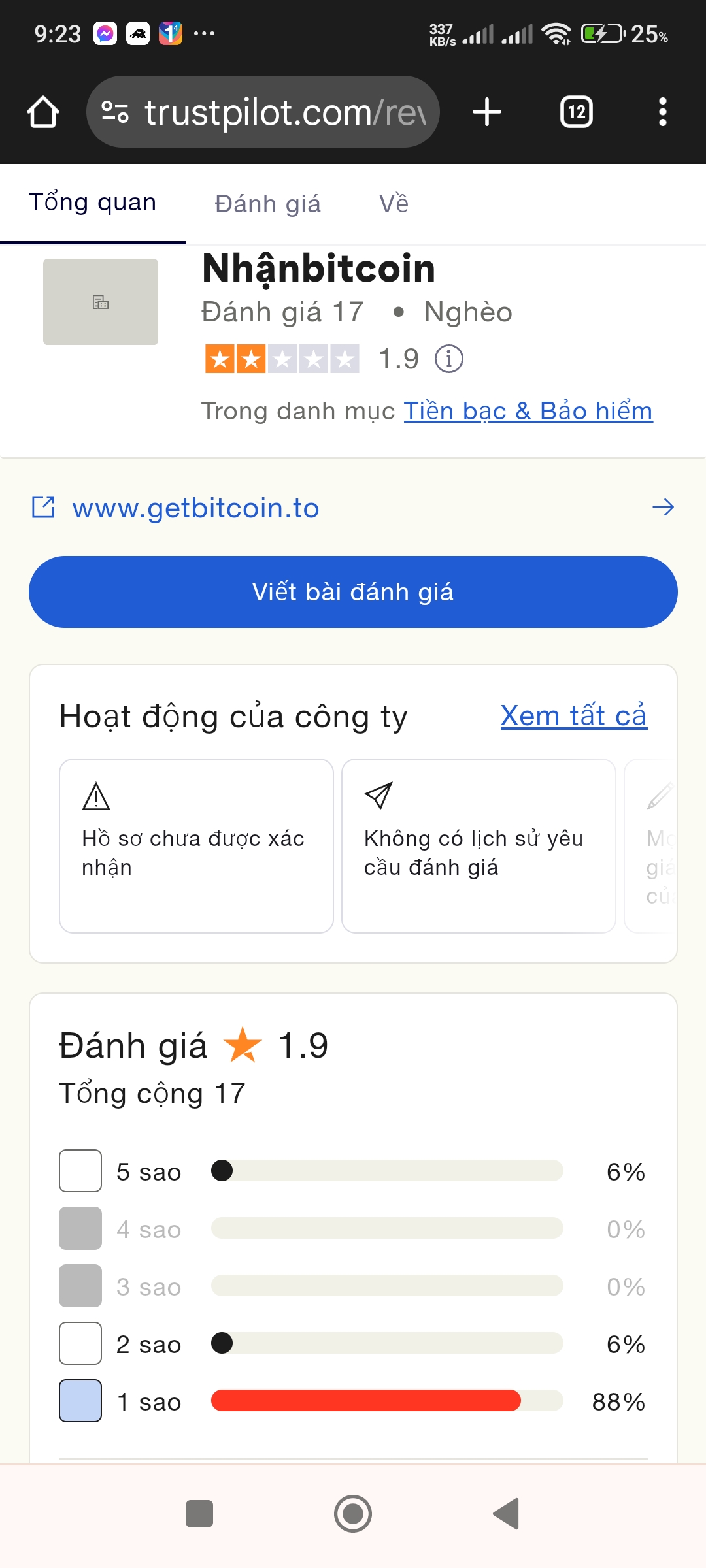Viewport: 706px width, 1568px height.
Task: Go back using the system back button
Action: pyautogui.click(x=507, y=1514)
